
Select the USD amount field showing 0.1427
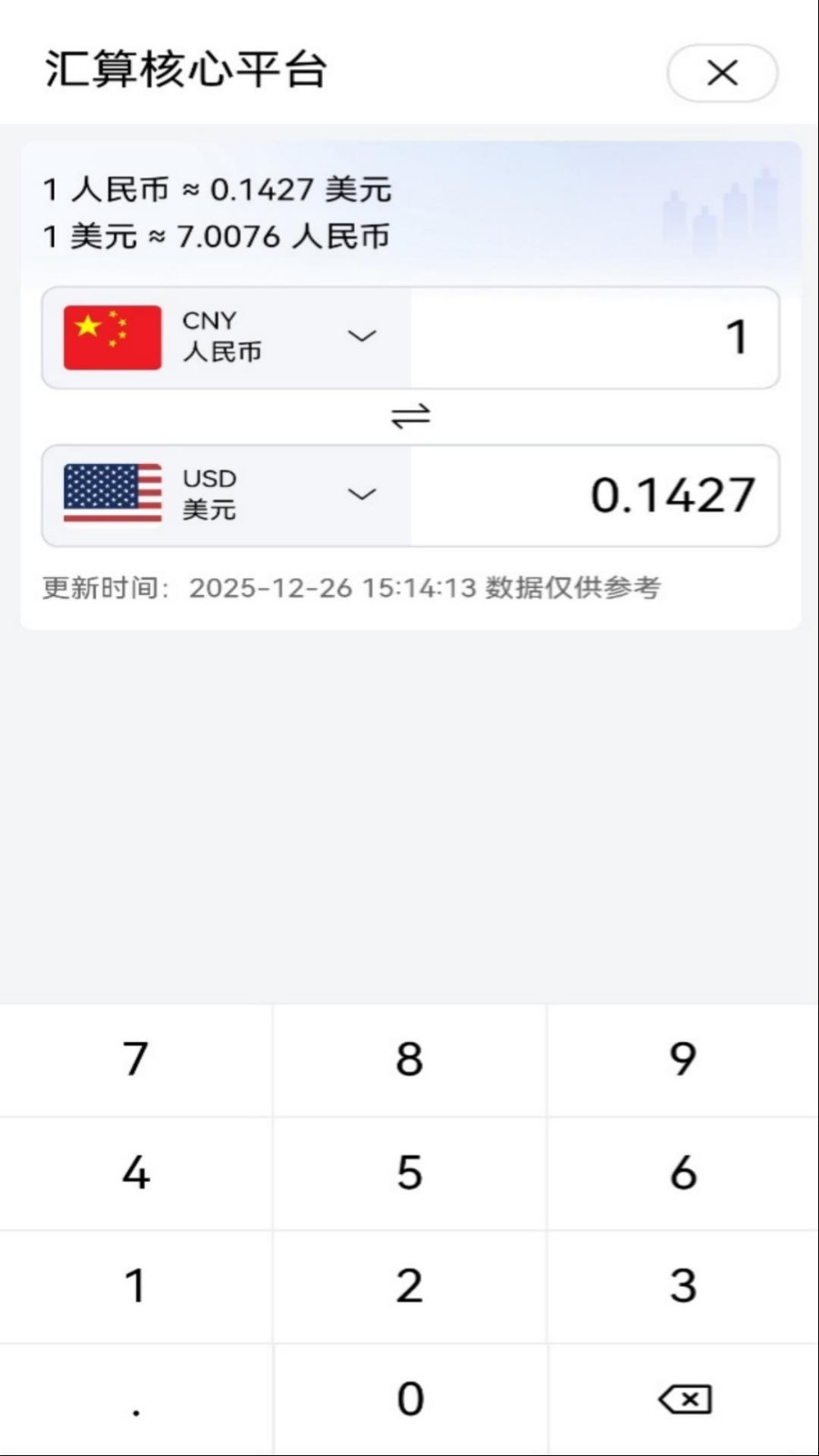point(594,496)
